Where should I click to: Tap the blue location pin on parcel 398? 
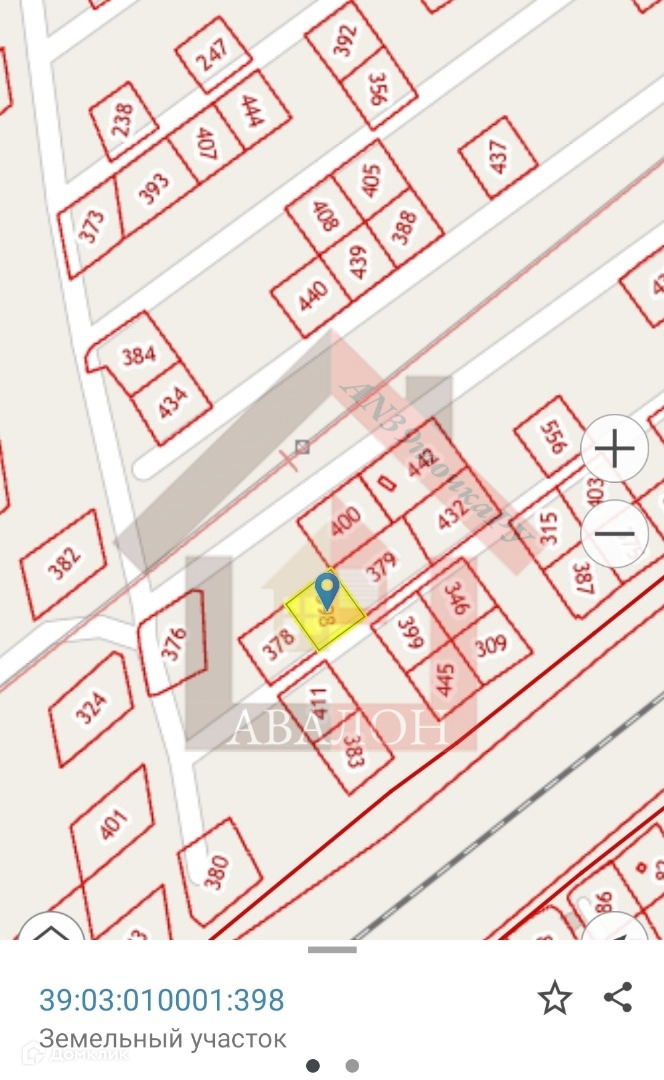(x=326, y=592)
